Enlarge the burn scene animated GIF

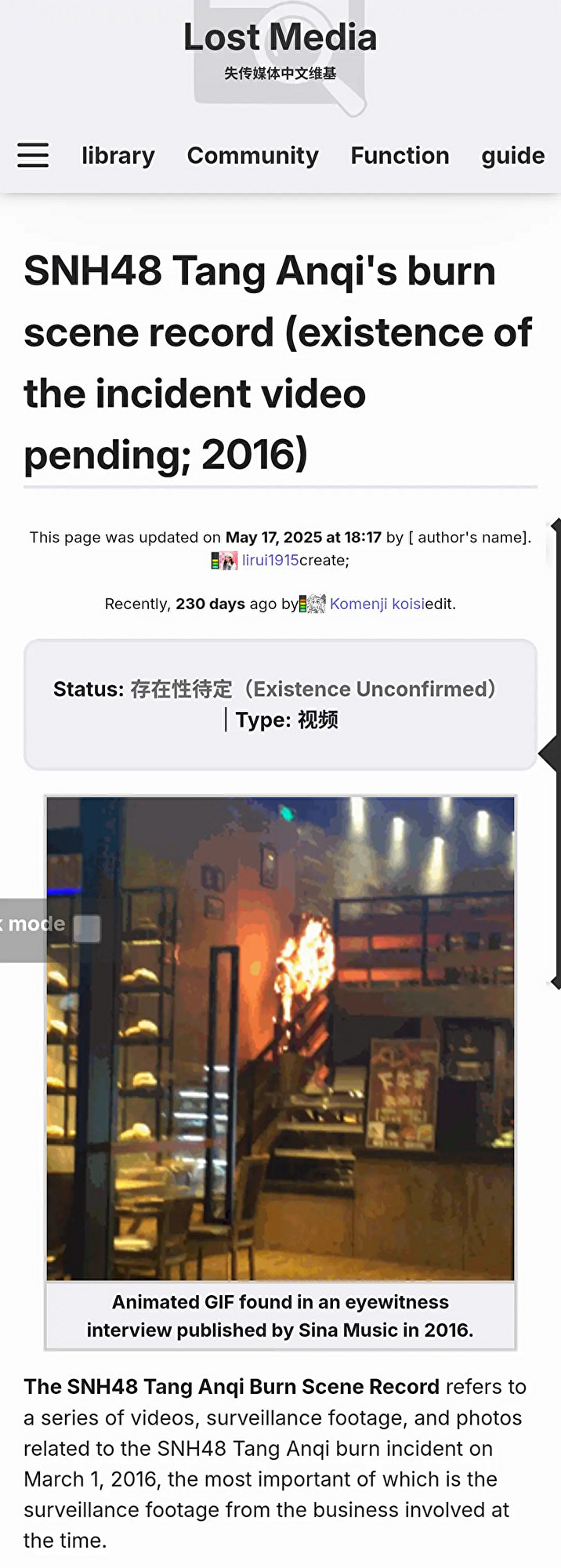[x=280, y=1038]
